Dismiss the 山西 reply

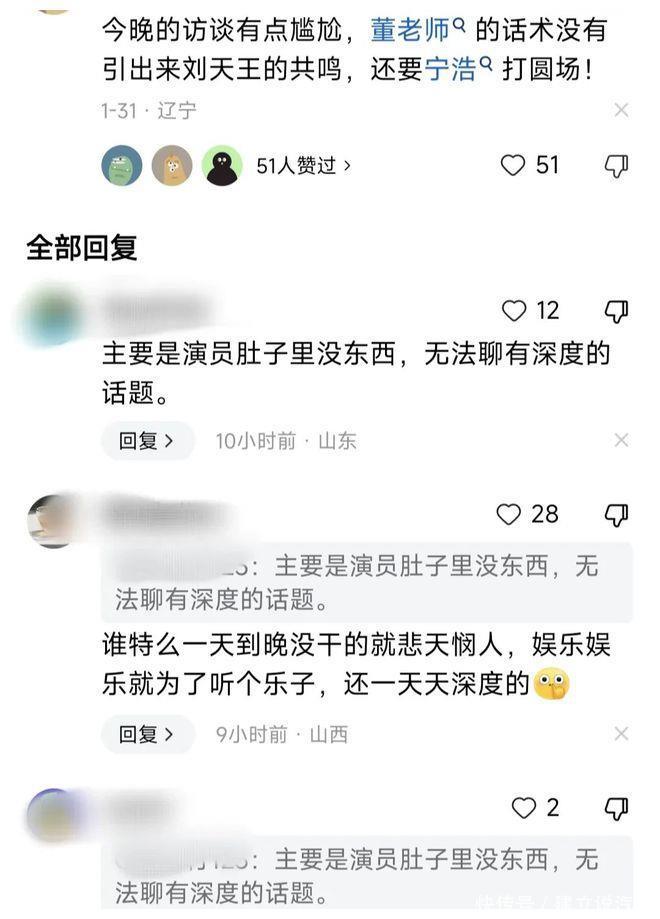(x=621, y=734)
